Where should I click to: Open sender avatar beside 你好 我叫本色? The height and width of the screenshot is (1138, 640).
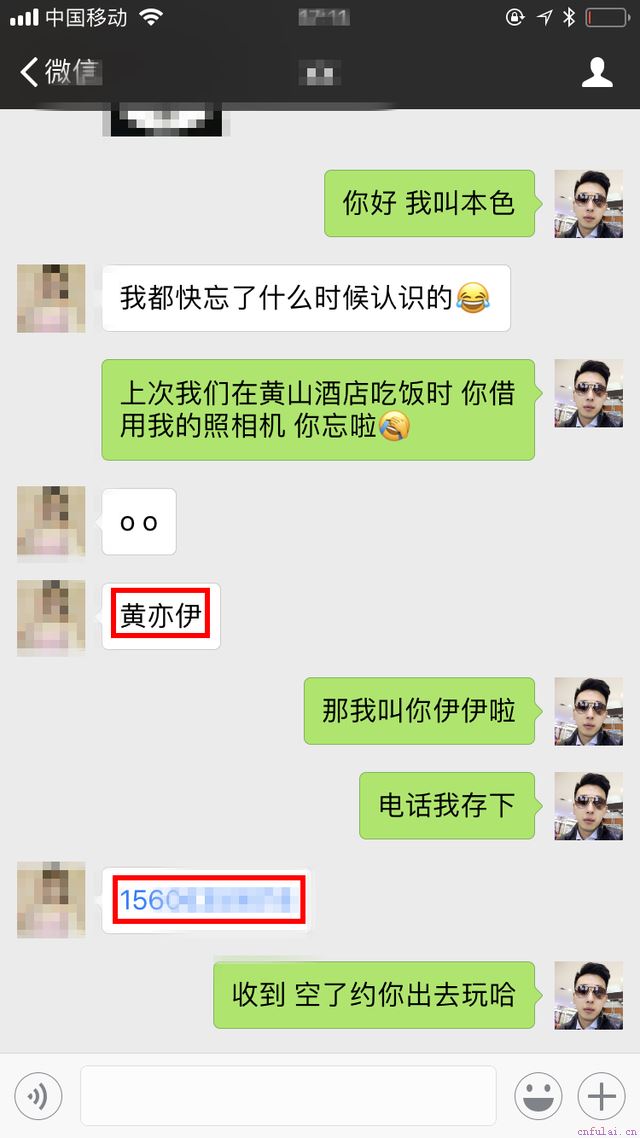pyautogui.click(x=589, y=203)
